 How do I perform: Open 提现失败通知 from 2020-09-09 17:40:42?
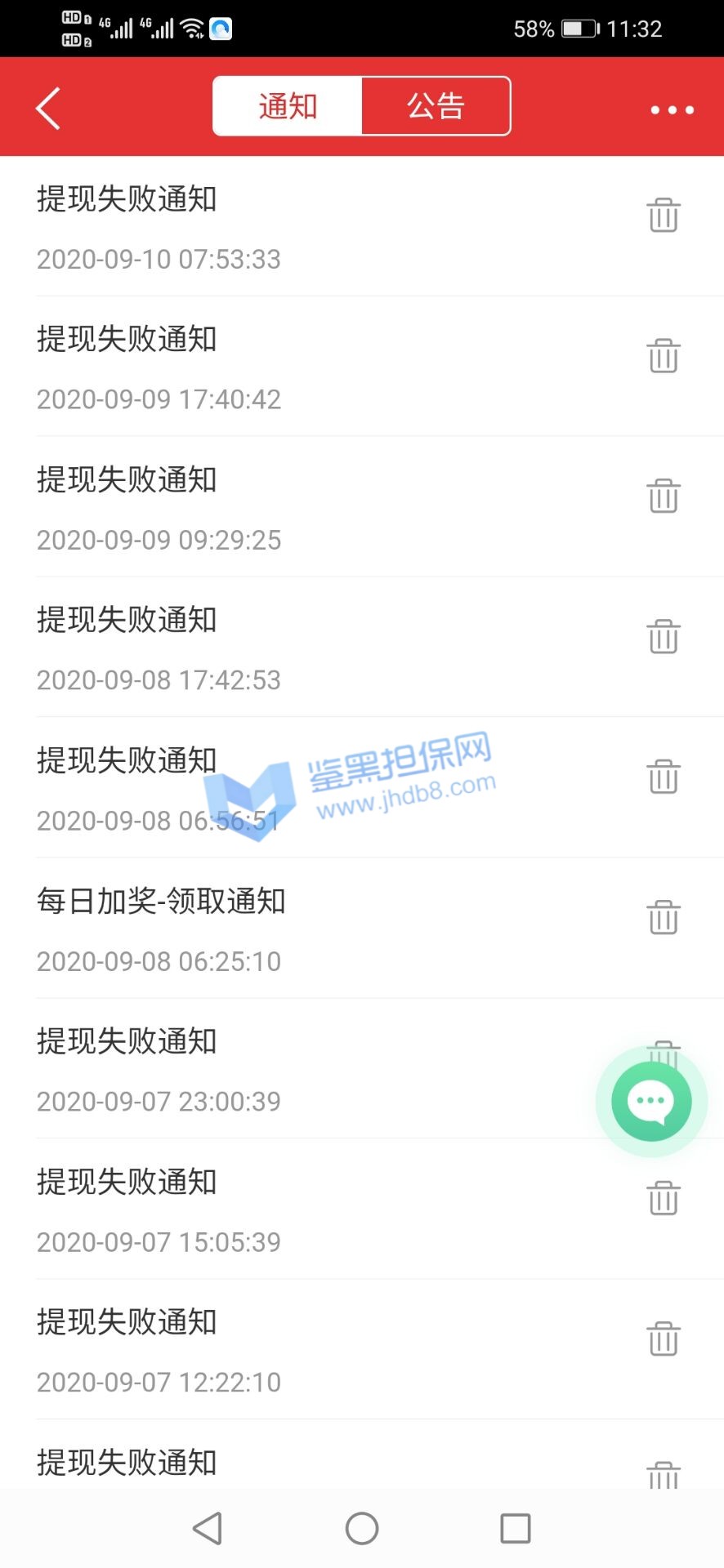pos(245,366)
